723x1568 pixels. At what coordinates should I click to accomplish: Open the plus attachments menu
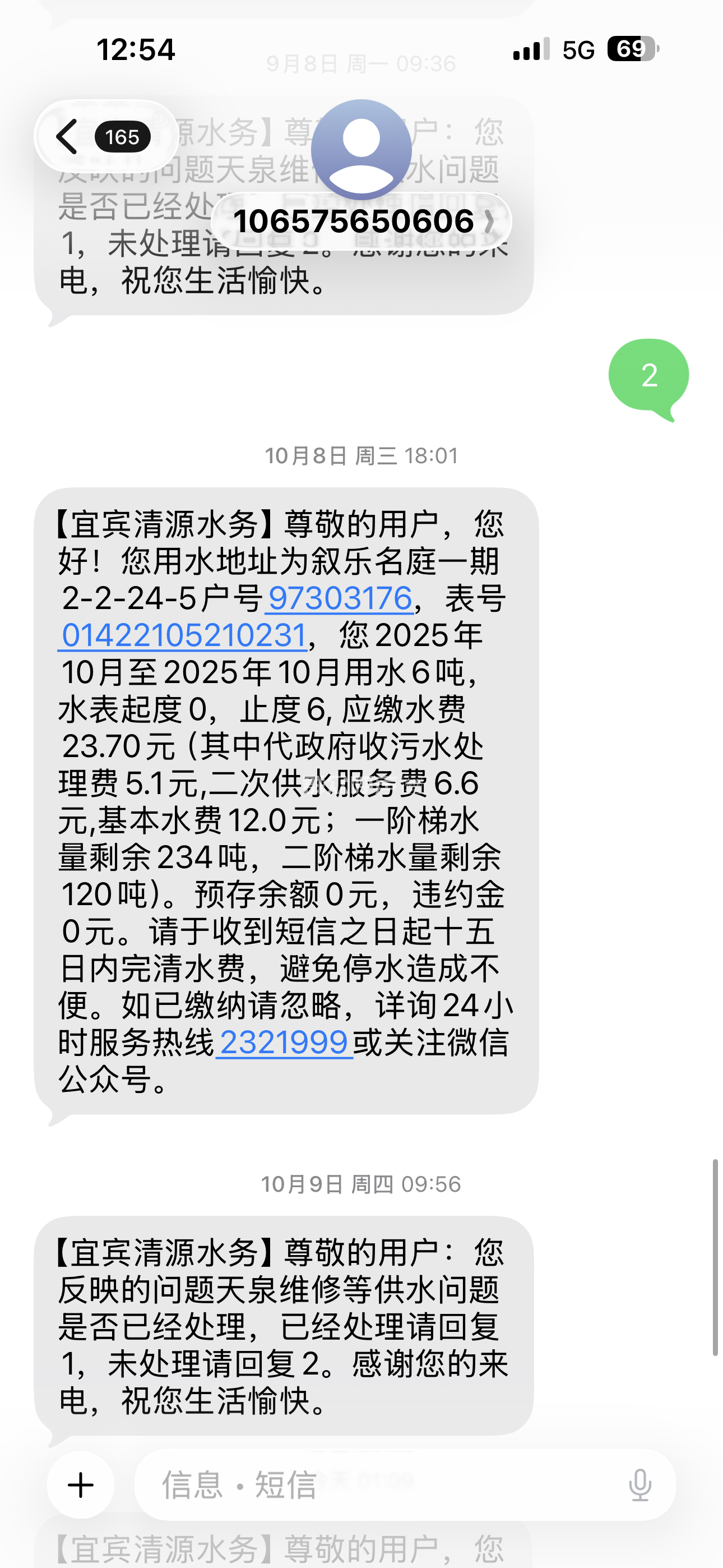(81, 1485)
